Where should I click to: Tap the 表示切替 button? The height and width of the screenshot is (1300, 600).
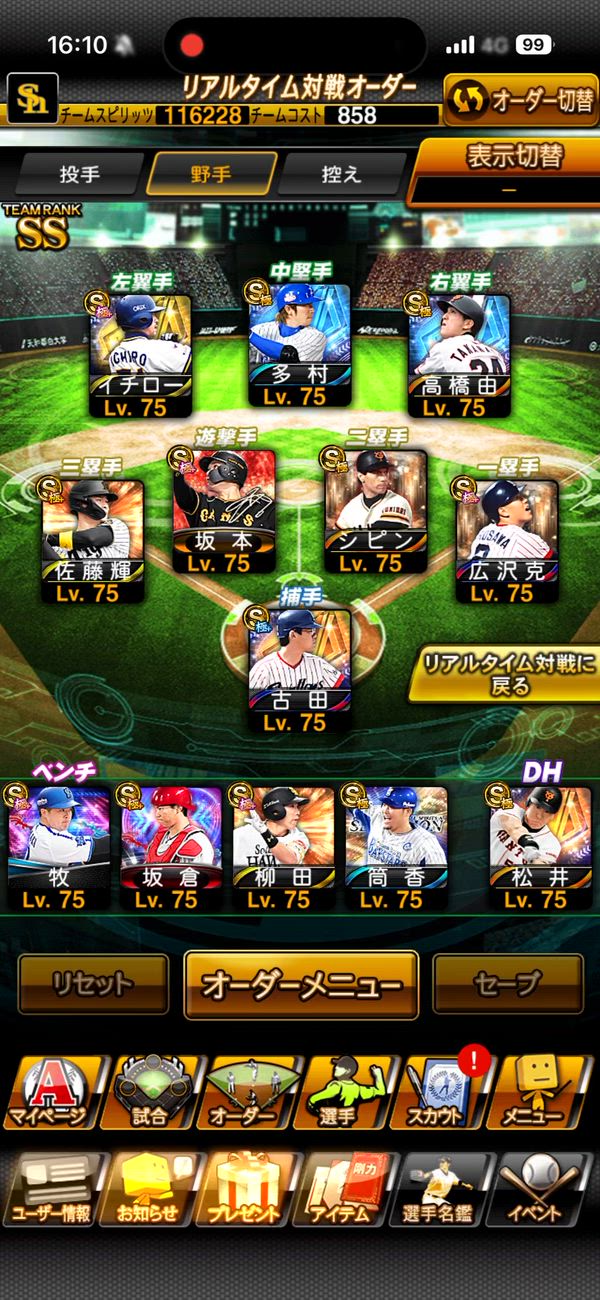pos(505,171)
